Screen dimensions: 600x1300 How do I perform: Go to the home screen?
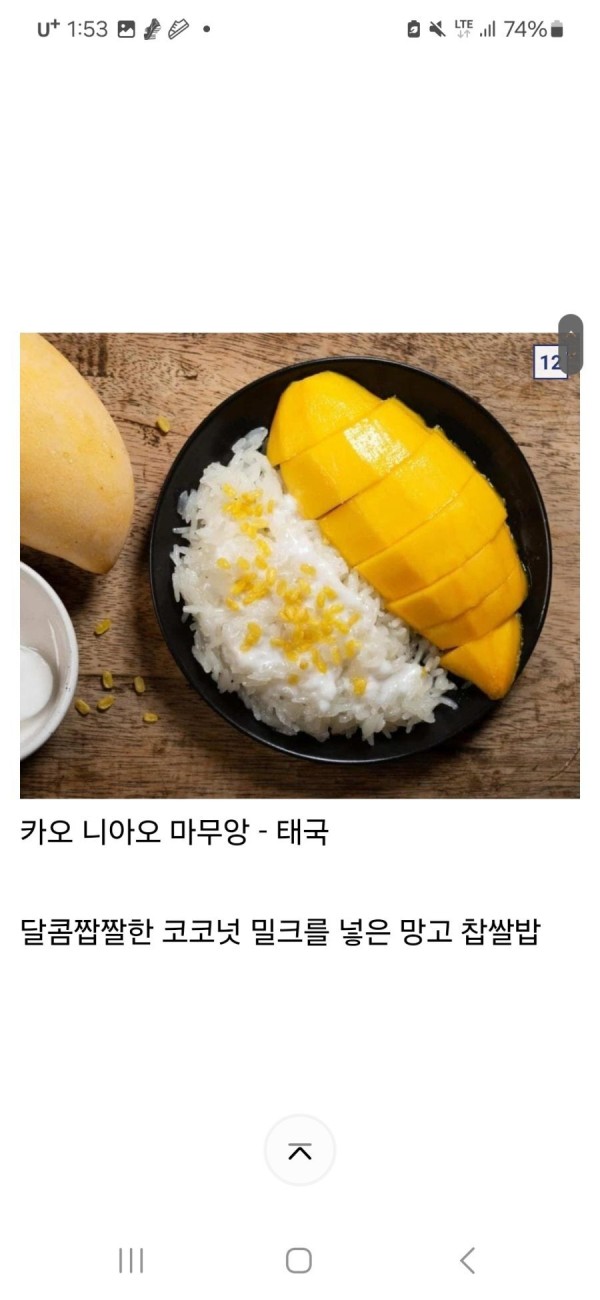(x=299, y=1261)
